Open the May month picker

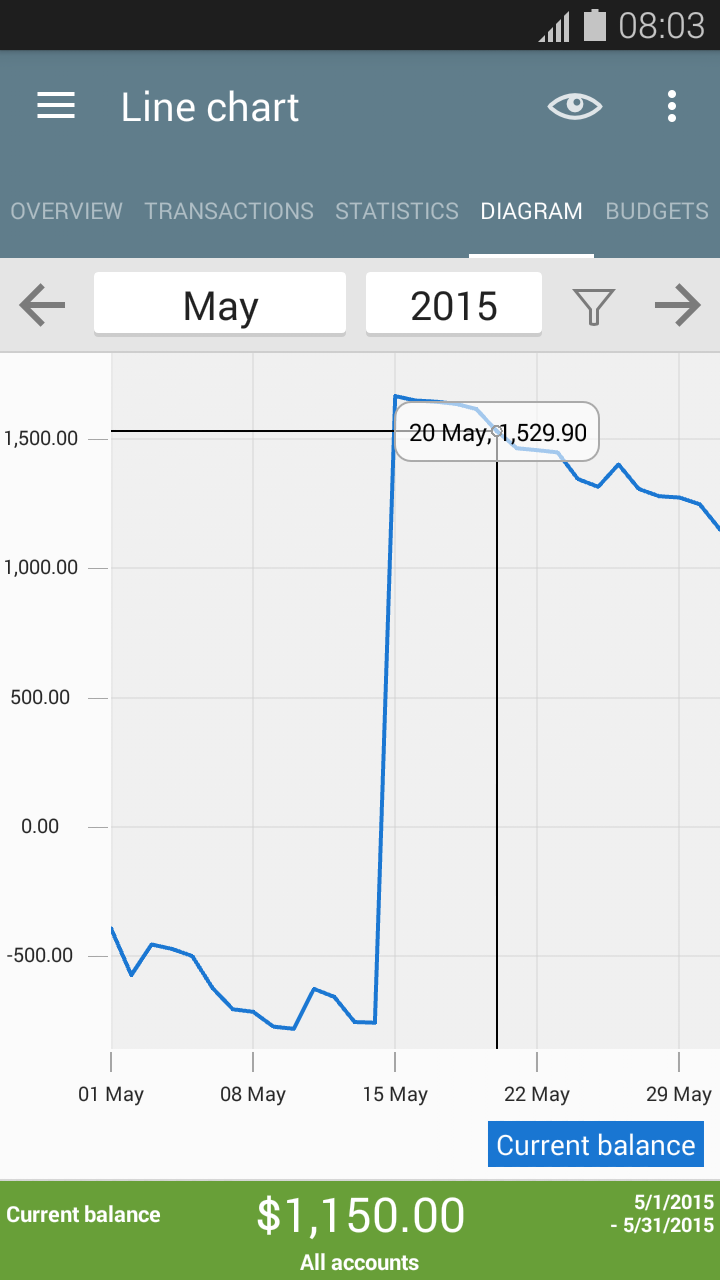click(220, 305)
